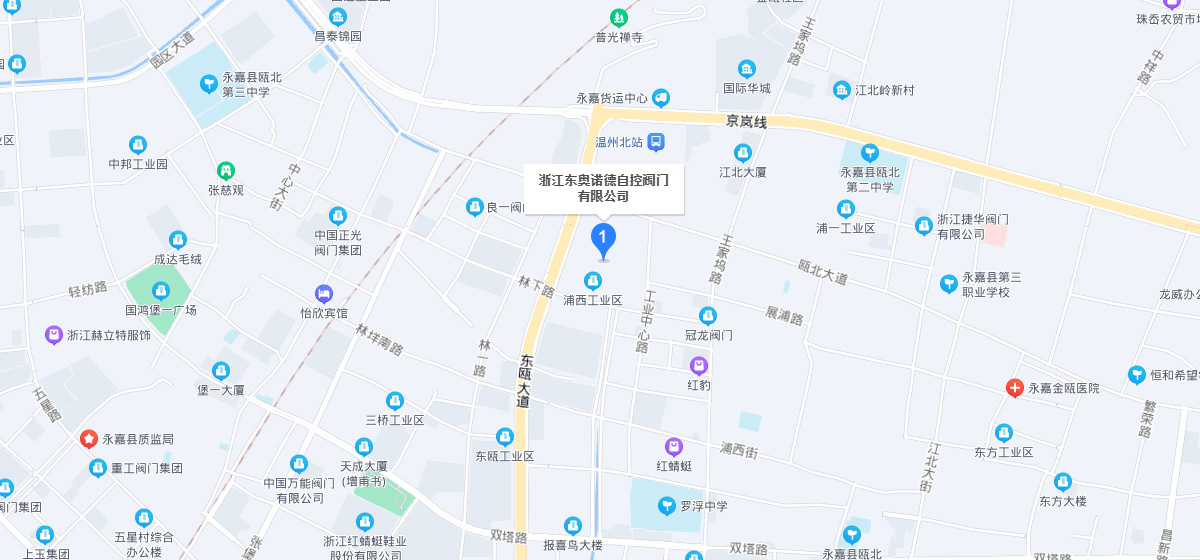Open the 浙江东奥诺德自控阀门有限公司 info label
The width and height of the screenshot is (1200, 560).
click(603, 189)
